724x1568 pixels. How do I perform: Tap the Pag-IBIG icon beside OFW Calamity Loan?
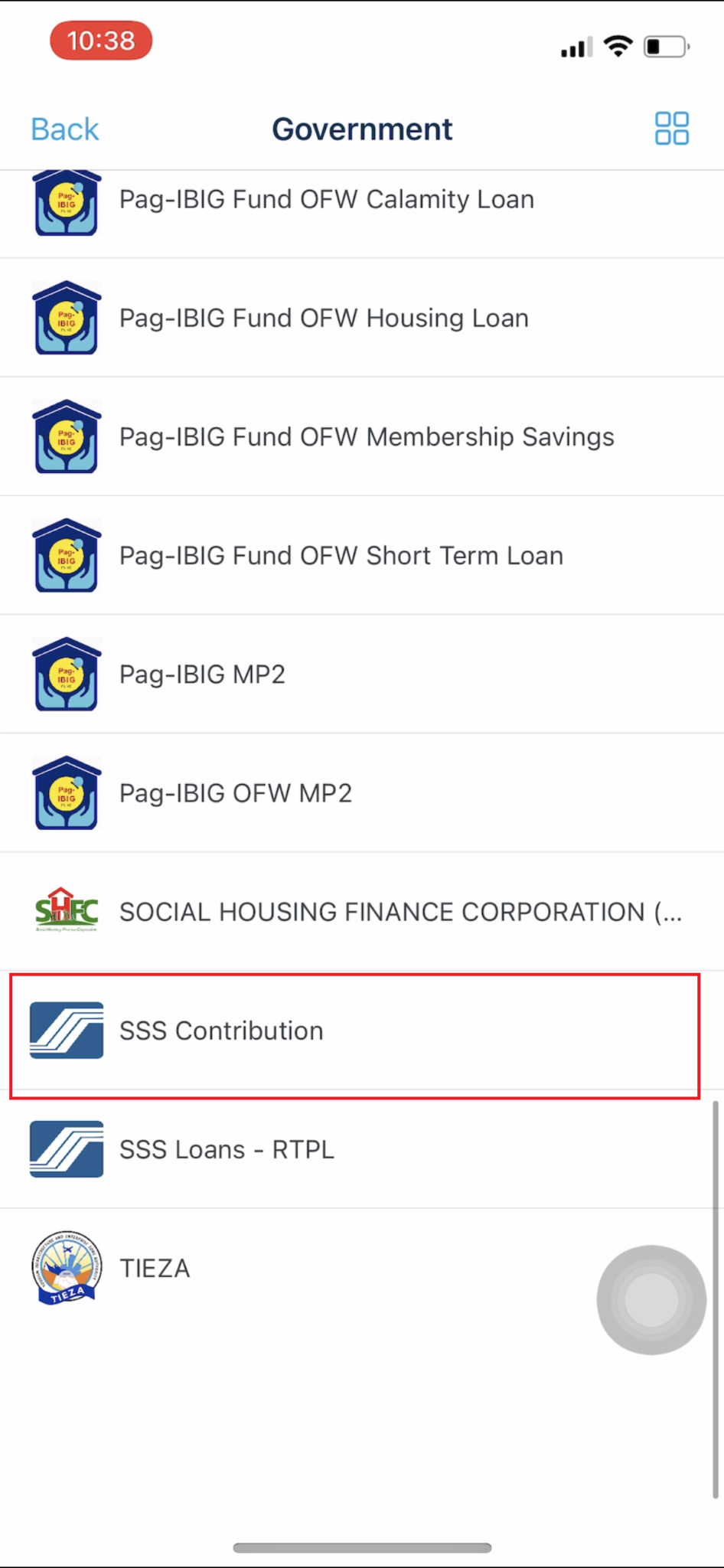(x=66, y=203)
